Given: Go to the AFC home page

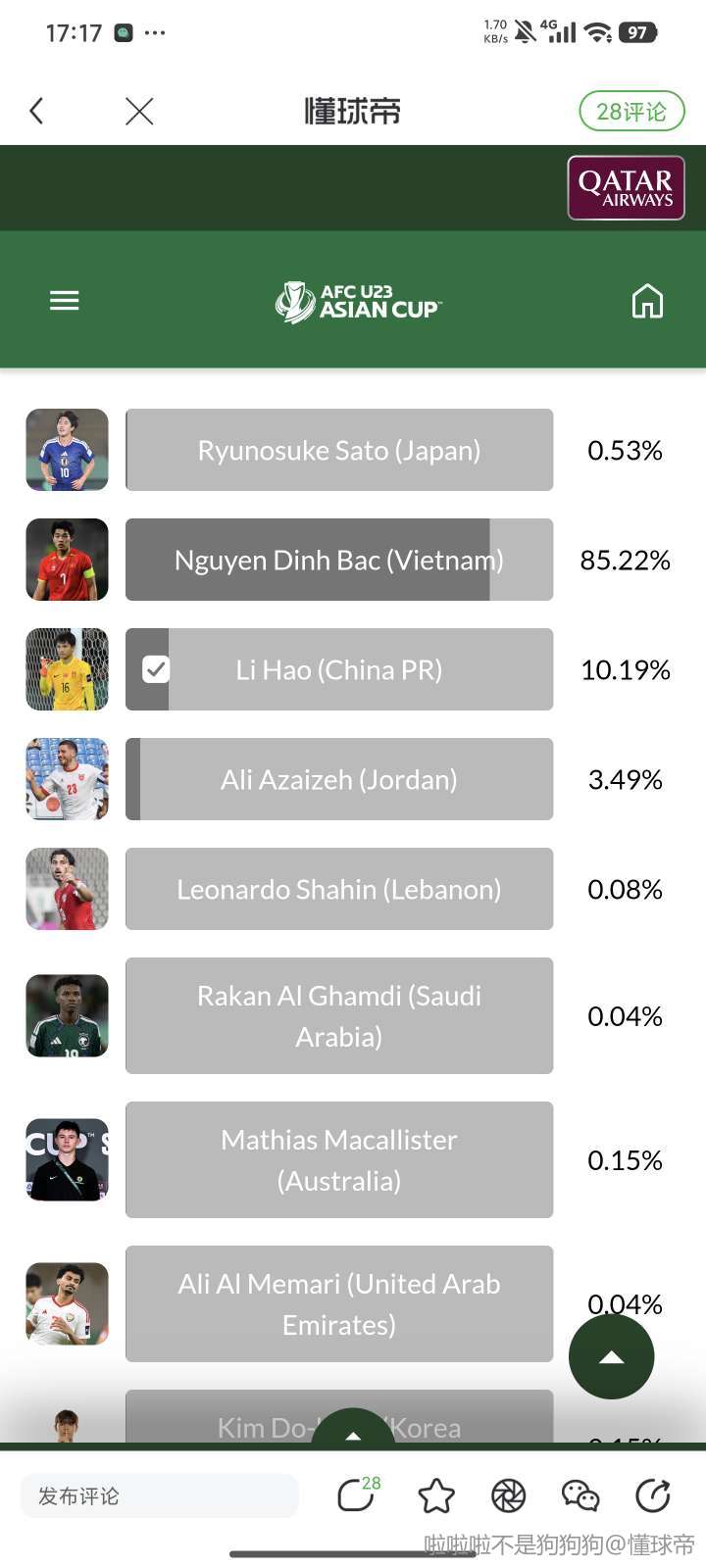Looking at the screenshot, I should coord(646,301).
